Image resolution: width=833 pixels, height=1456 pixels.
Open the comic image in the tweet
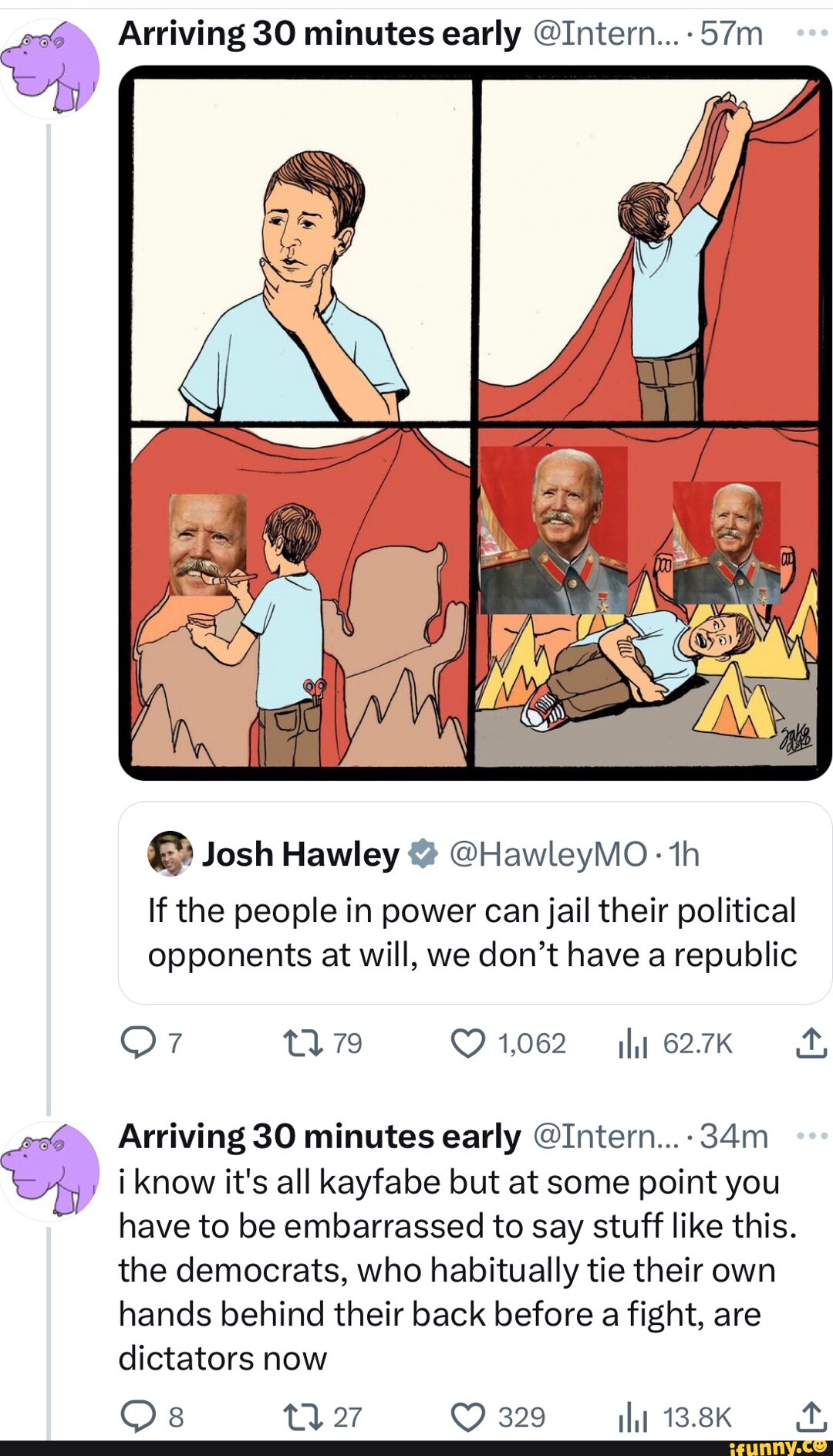click(x=474, y=422)
